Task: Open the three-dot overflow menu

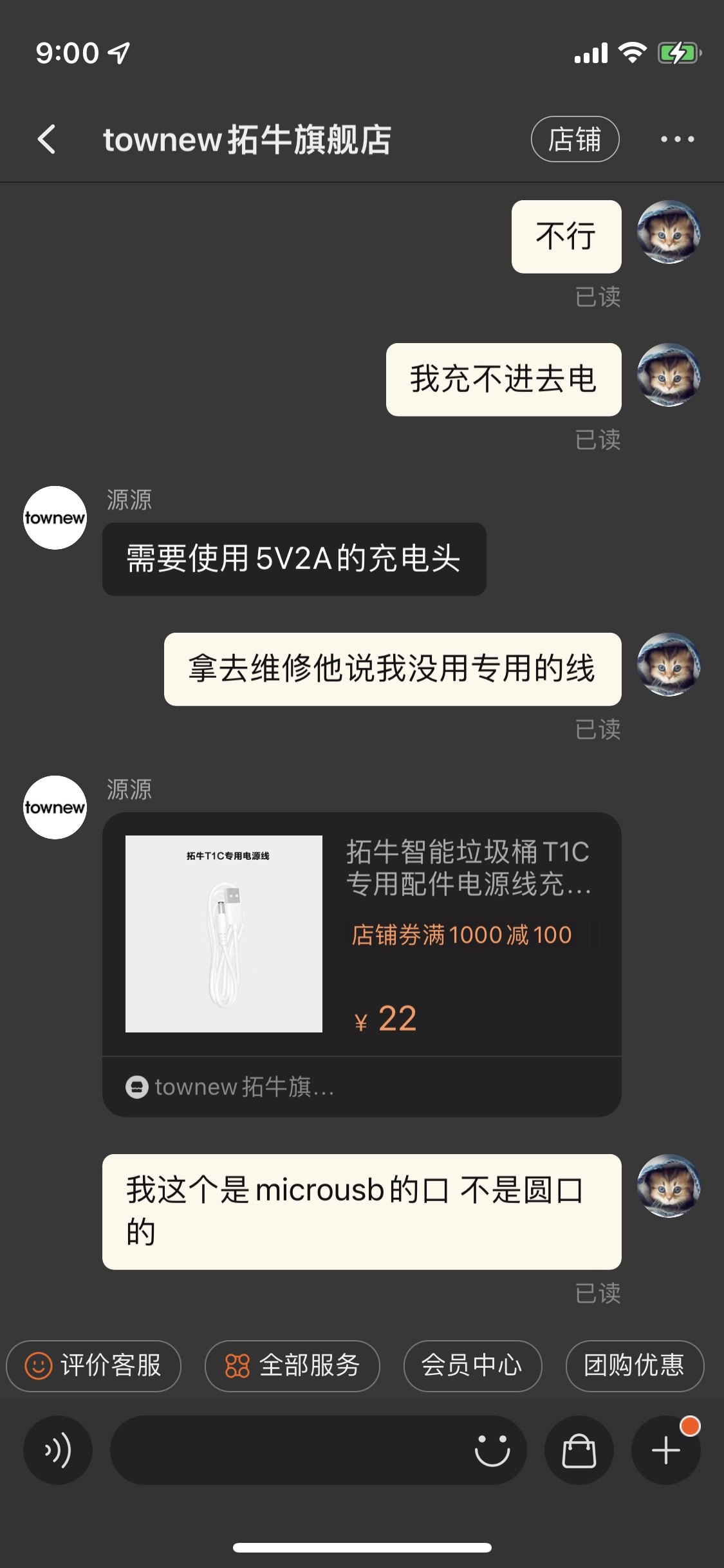Action: (x=677, y=139)
